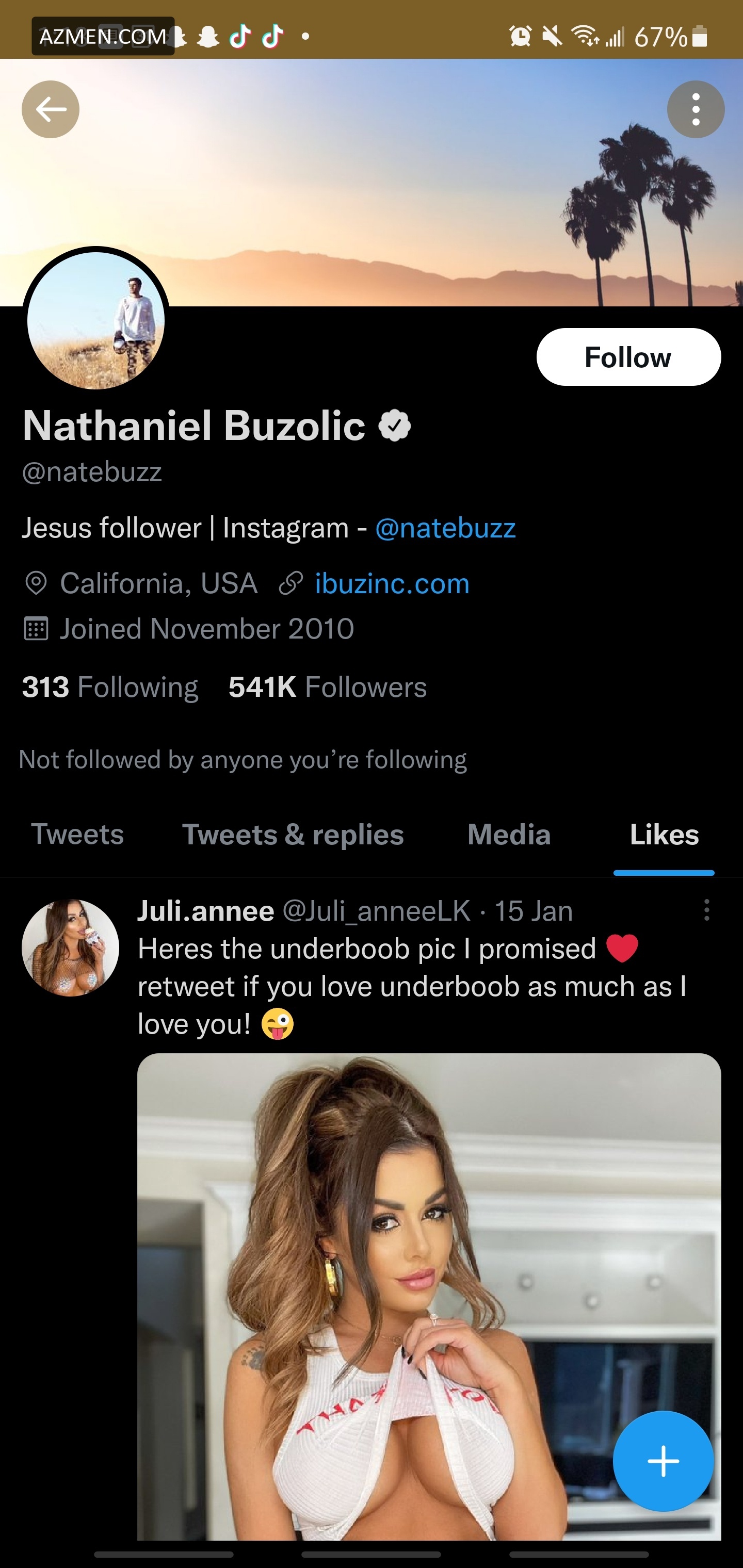The width and height of the screenshot is (743, 1568).
Task: Switch to Tweets & replies tab
Action: (293, 835)
